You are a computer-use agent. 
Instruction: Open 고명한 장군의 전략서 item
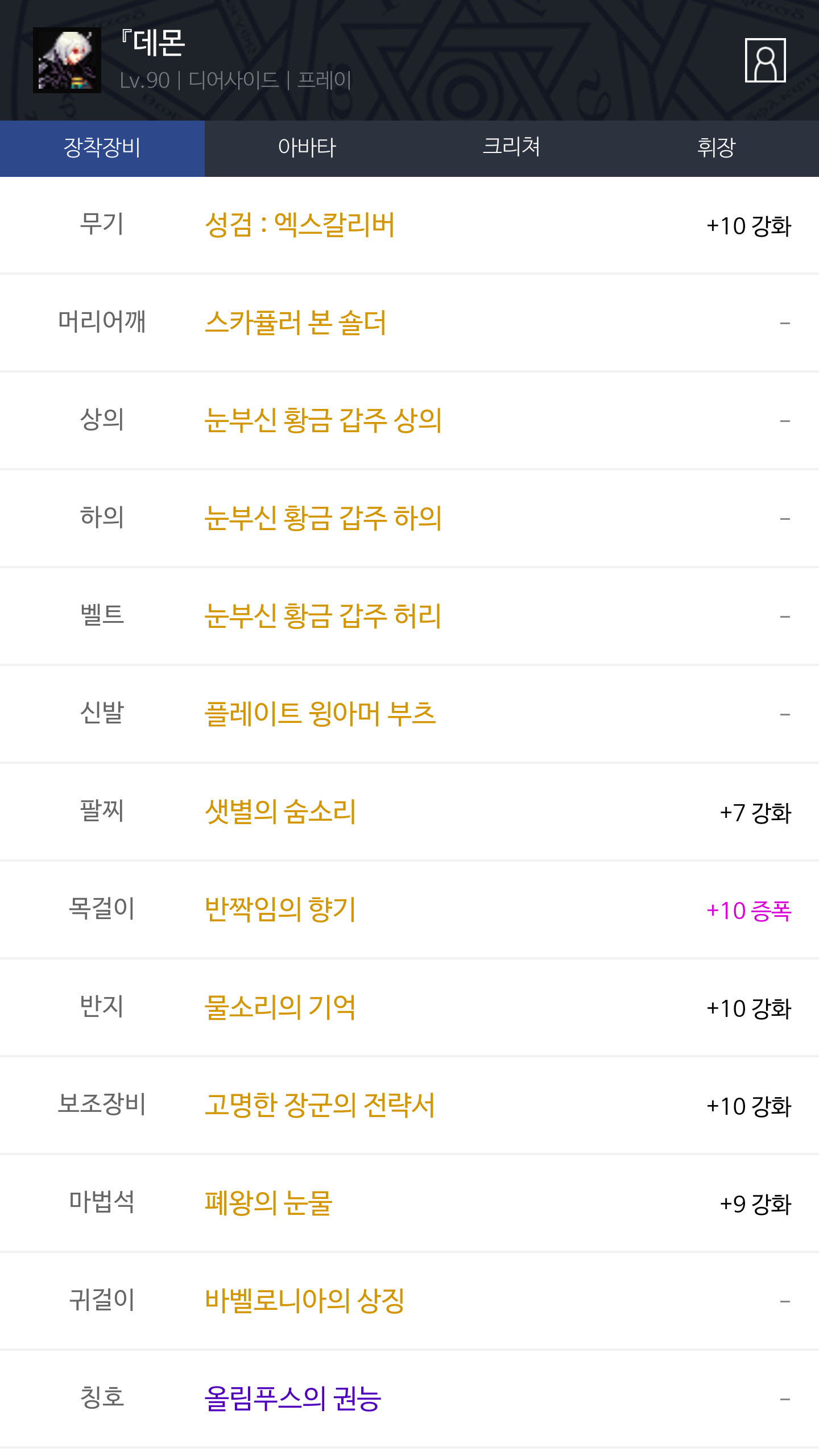click(x=409, y=1106)
